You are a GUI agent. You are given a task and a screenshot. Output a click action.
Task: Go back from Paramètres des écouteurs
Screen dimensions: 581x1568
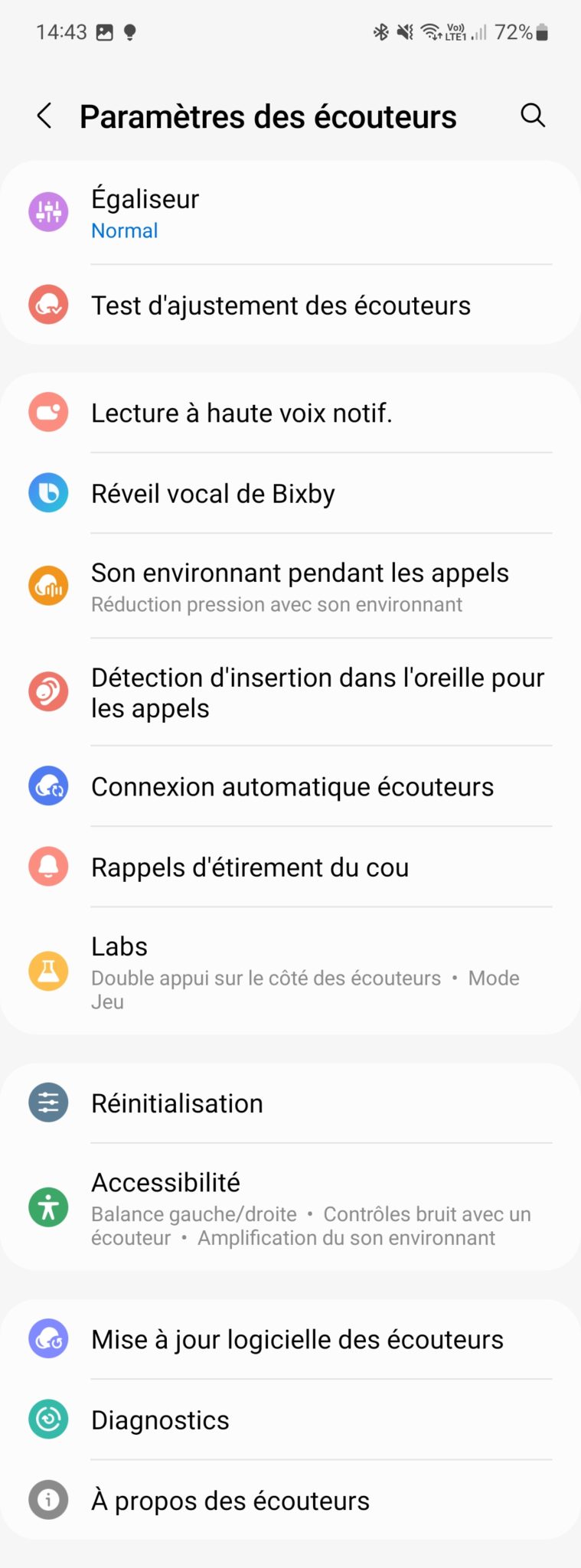pyautogui.click(x=44, y=116)
